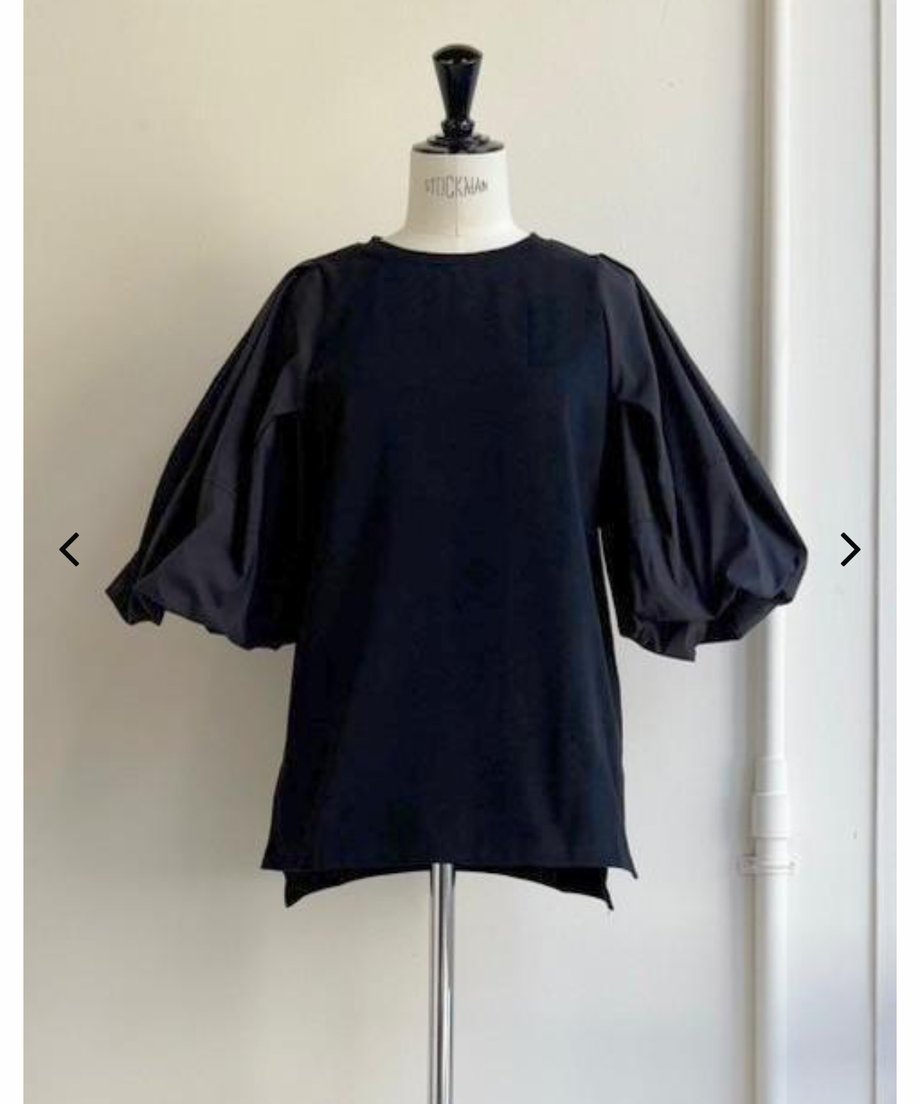Go to the next product image
This screenshot has width=920, height=1104.
pos(850,549)
